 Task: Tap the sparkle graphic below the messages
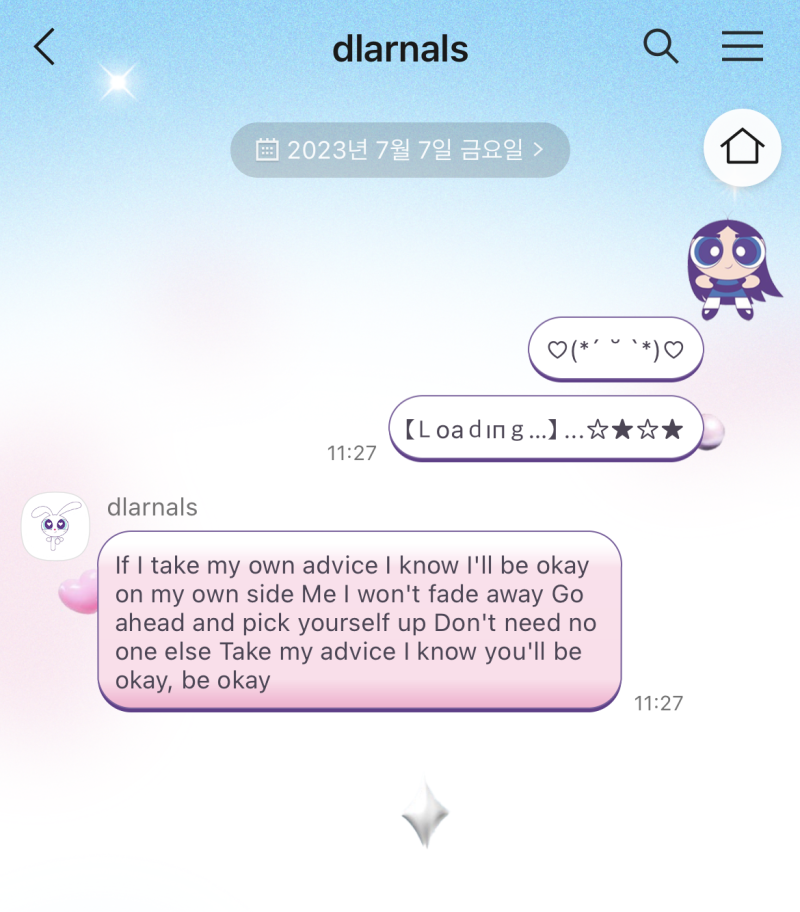[425, 812]
